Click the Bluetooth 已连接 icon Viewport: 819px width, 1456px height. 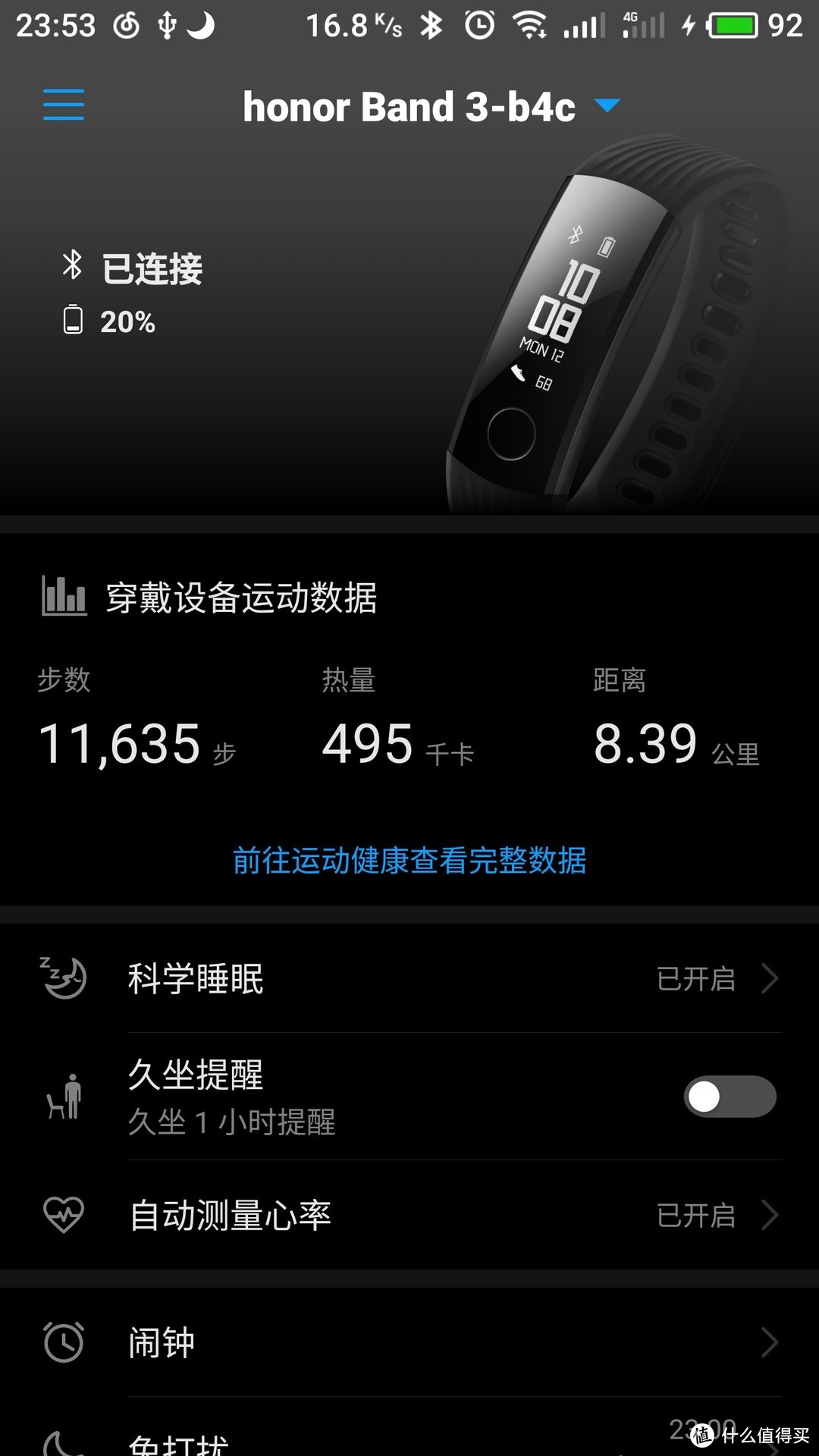(x=71, y=267)
